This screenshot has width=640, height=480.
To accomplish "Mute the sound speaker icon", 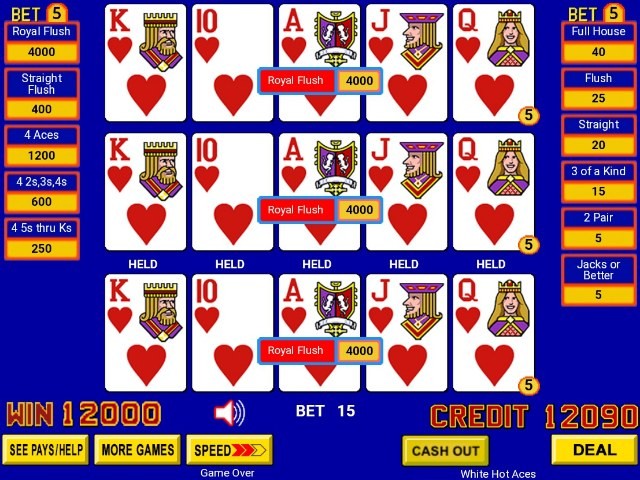I will [x=230, y=412].
